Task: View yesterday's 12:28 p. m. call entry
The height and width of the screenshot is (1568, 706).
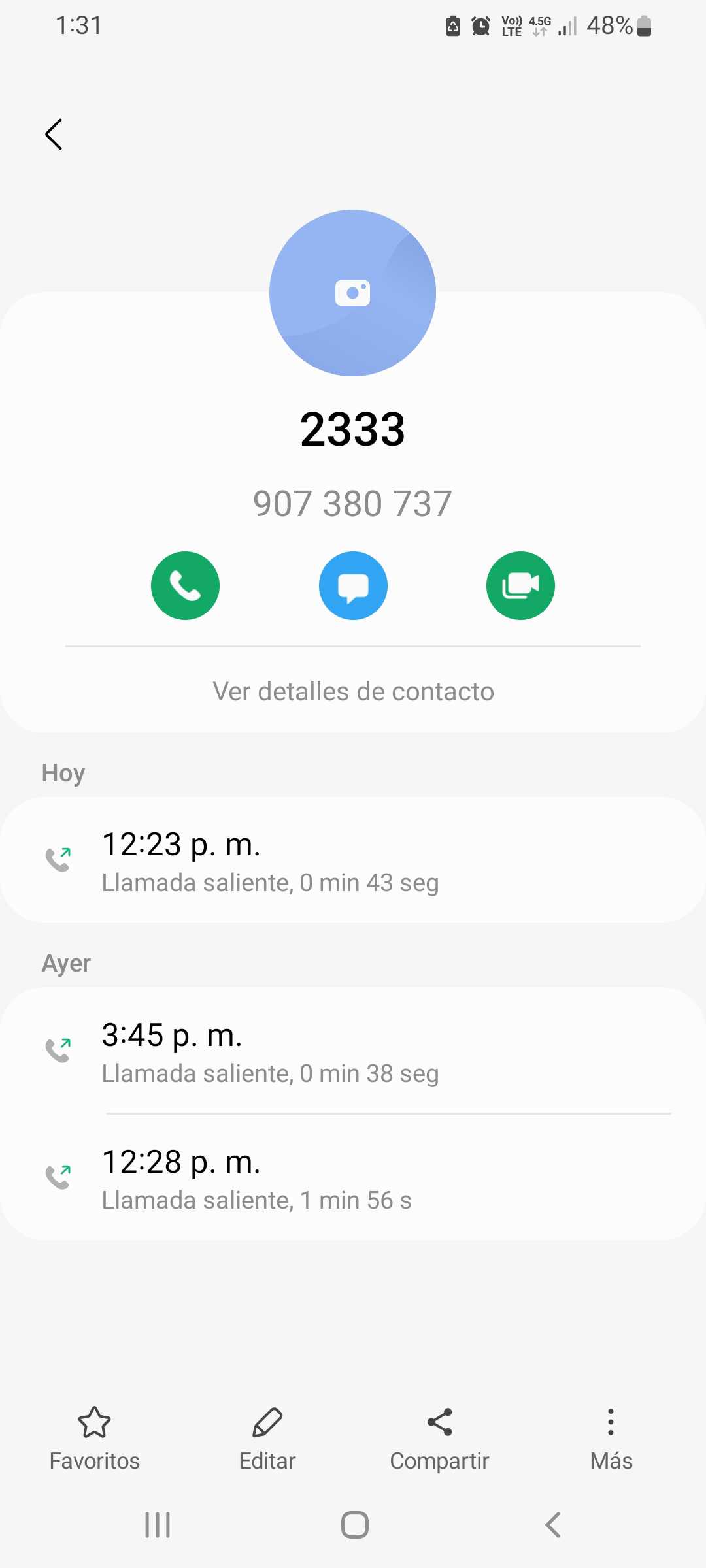Action: coord(353,1177)
